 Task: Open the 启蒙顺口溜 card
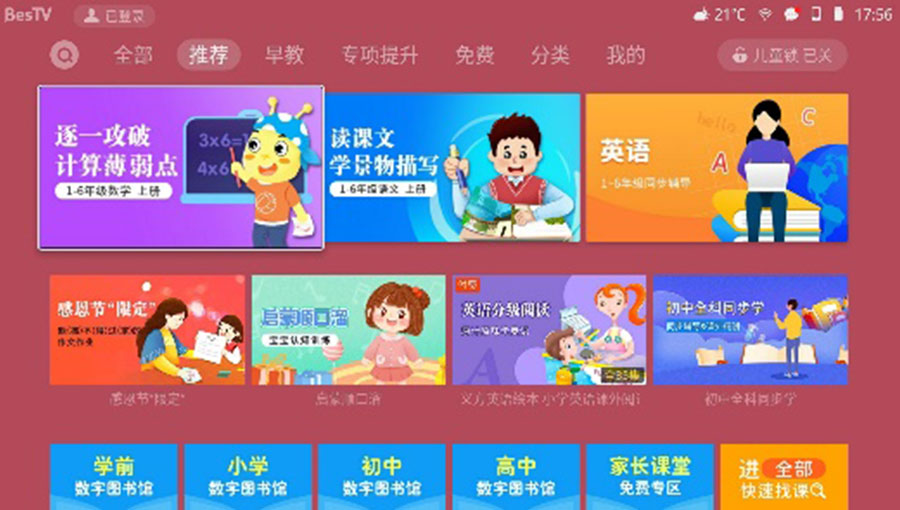tap(348, 330)
